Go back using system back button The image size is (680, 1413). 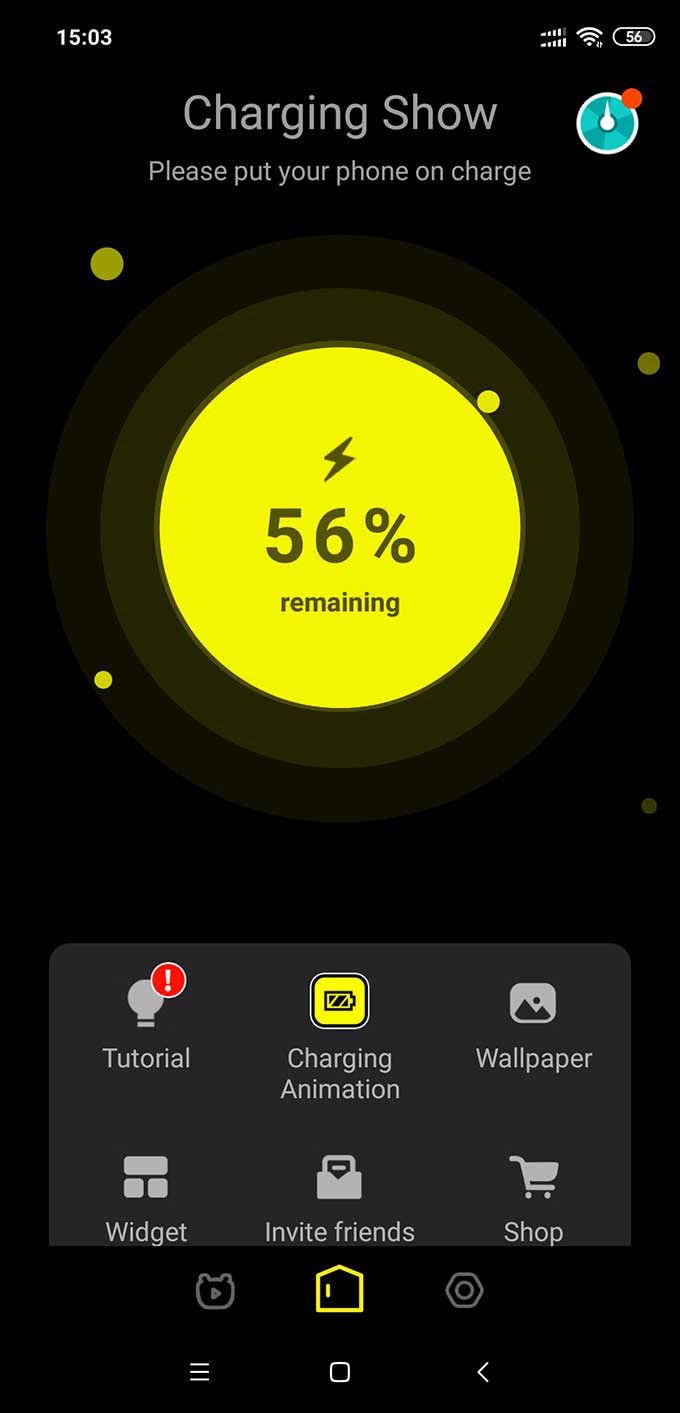click(x=483, y=1372)
